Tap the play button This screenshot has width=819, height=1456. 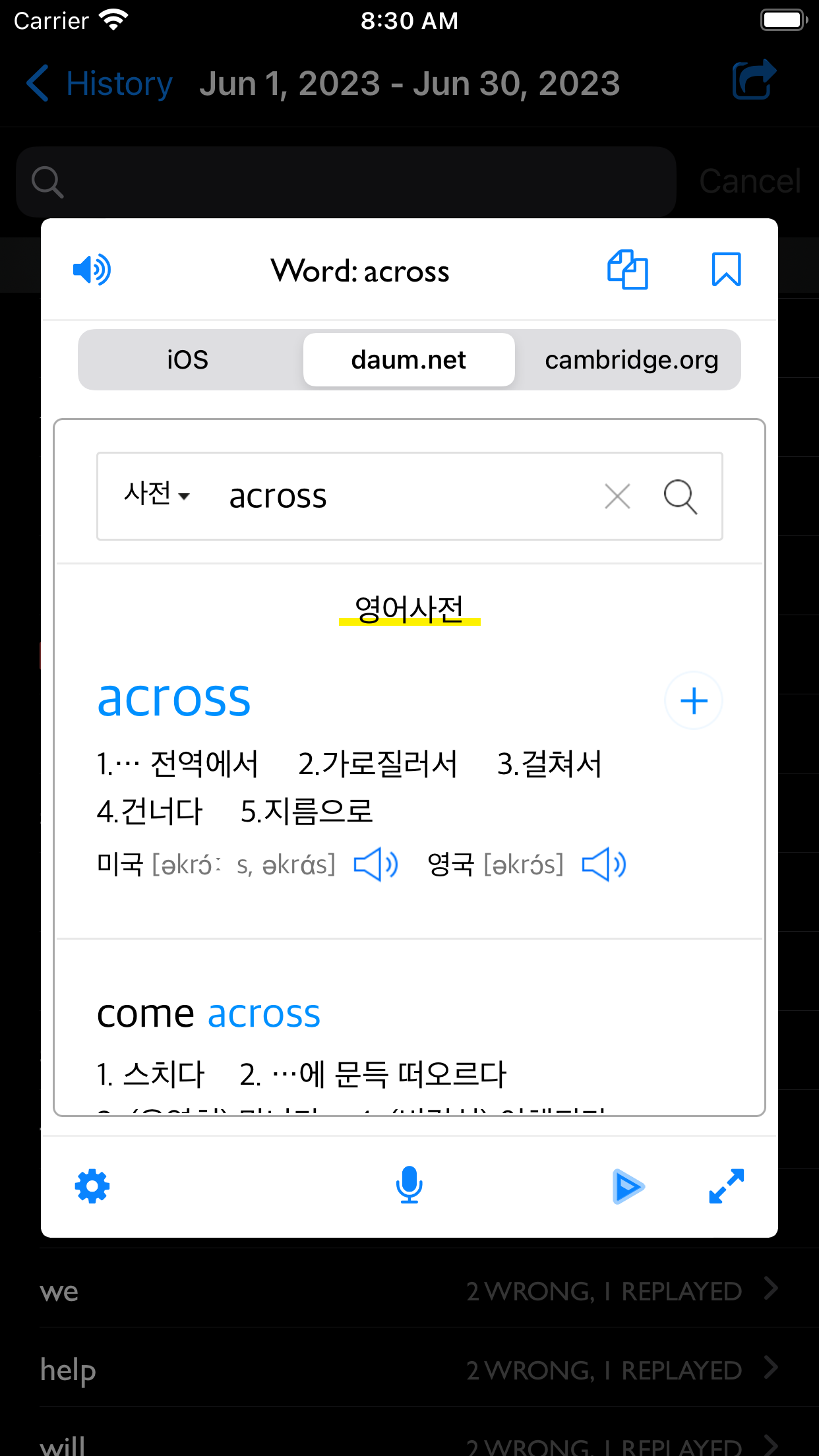(627, 1186)
